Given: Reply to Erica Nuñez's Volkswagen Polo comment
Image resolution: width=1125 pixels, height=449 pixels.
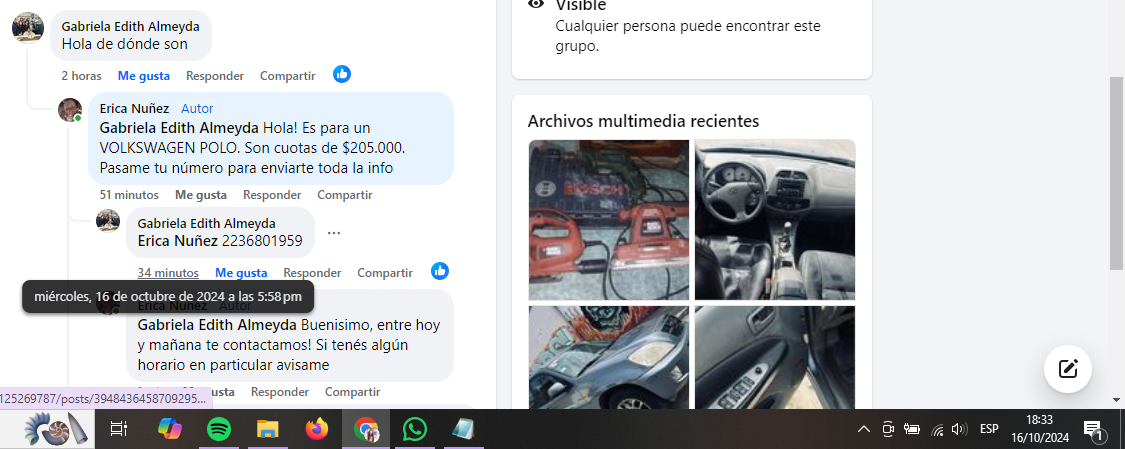Looking at the screenshot, I should tap(272, 195).
